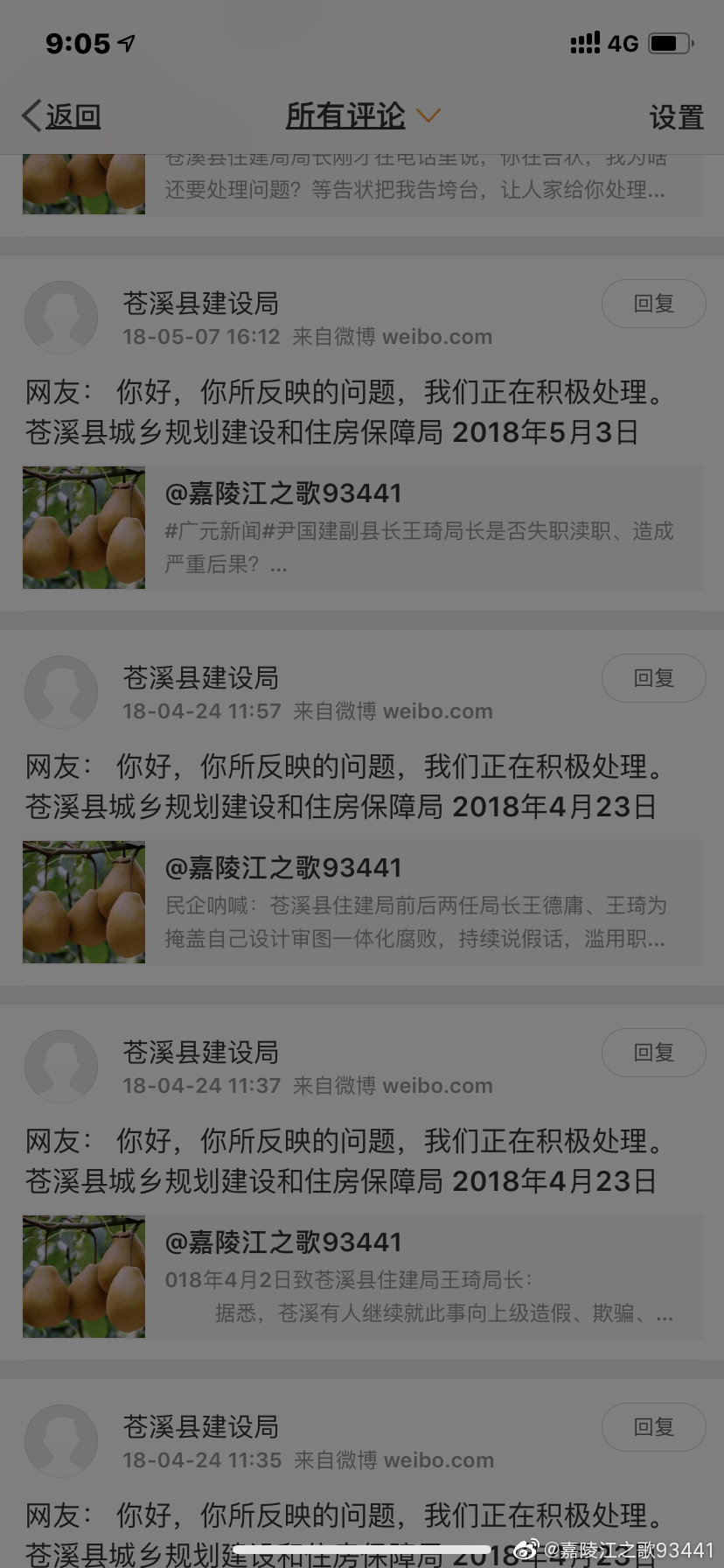Open 苍溪县建设局 avatar on the 16:12 comment
Viewport: 724px width, 1568px height.
coord(61,318)
